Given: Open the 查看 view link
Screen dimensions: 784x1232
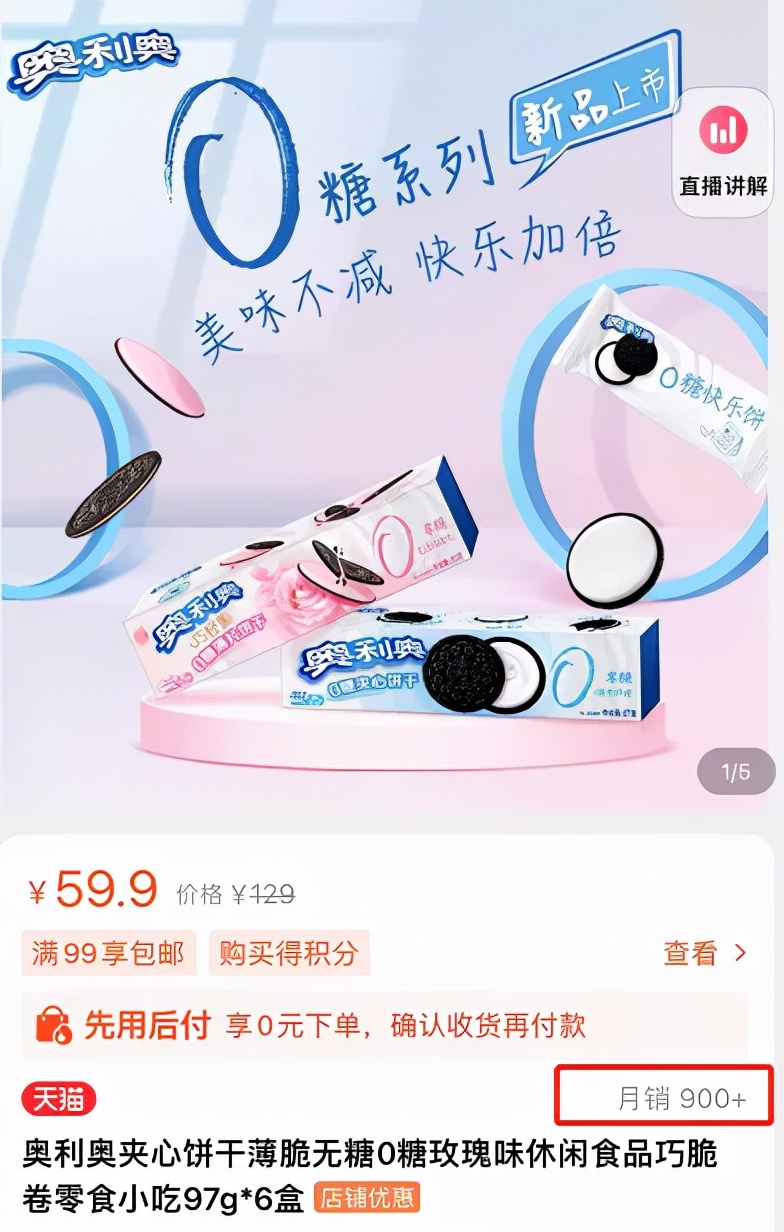Looking at the screenshot, I should pos(688,952).
